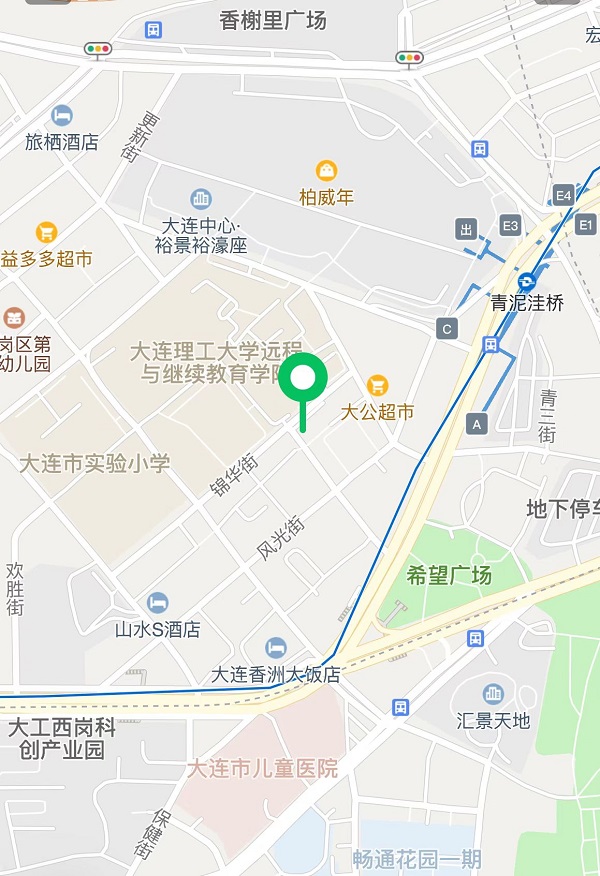
Task: Tap the 益多多超市 supermarket marker
Action: 46,233
